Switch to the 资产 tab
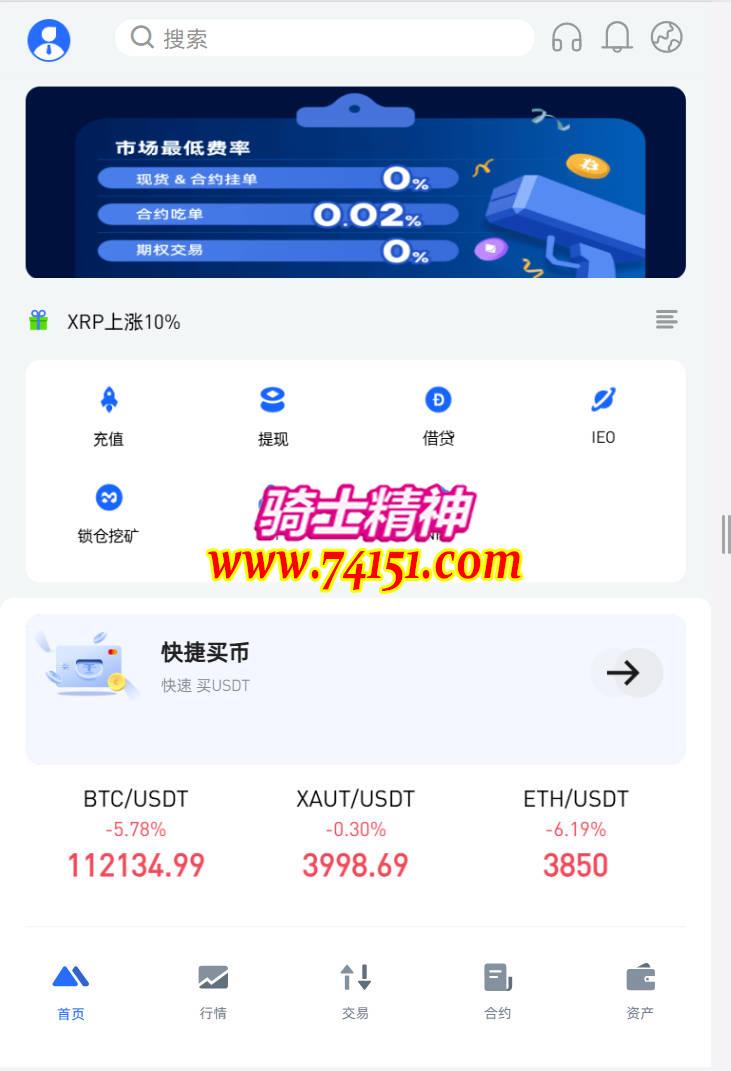This screenshot has height=1071, width=731. [x=640, y=990]
